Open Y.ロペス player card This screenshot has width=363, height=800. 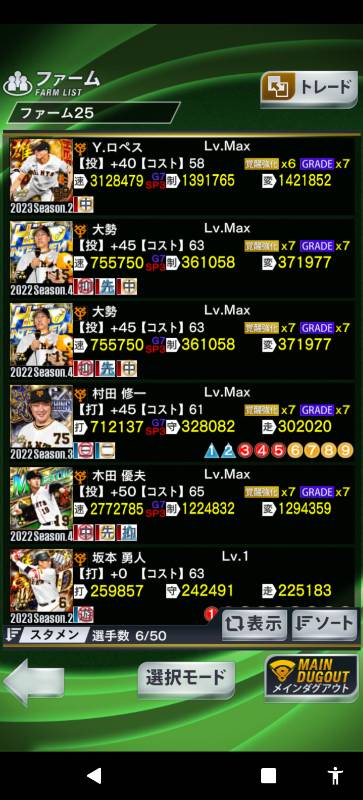coord(182,176)
